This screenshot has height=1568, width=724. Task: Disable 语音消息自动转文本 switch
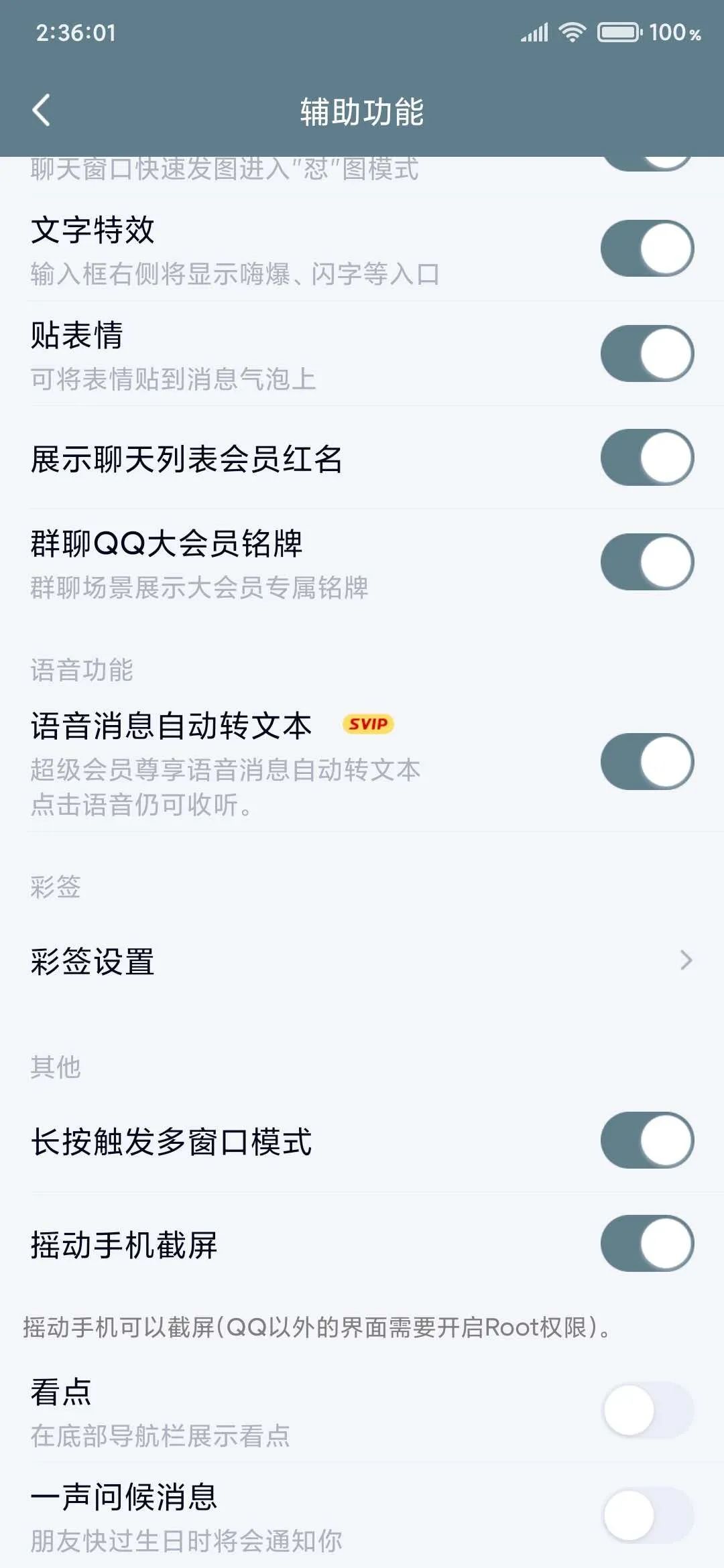click(x=647, y=762)
